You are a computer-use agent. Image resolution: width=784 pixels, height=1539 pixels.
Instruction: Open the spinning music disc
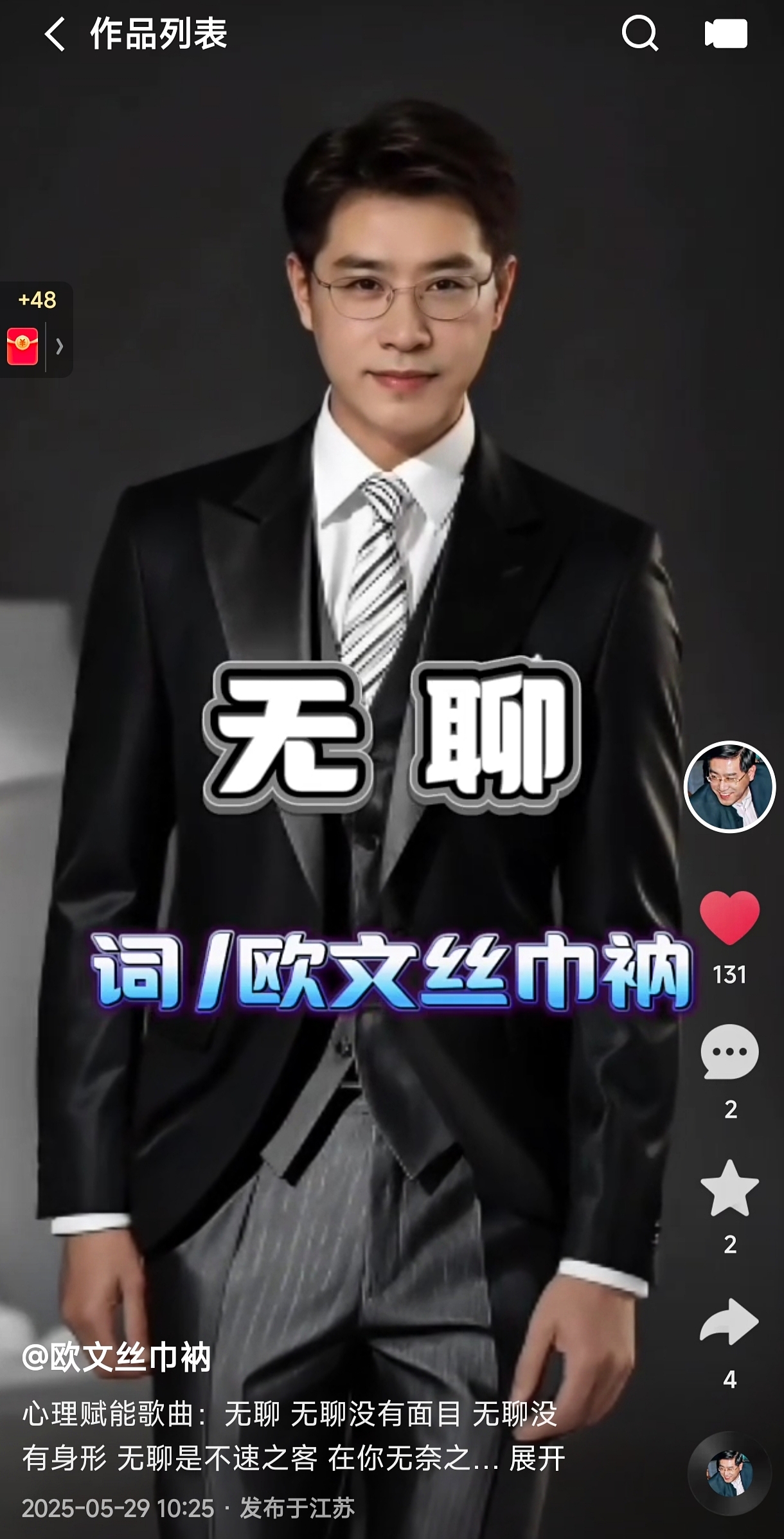click(x=729, y=1473)
